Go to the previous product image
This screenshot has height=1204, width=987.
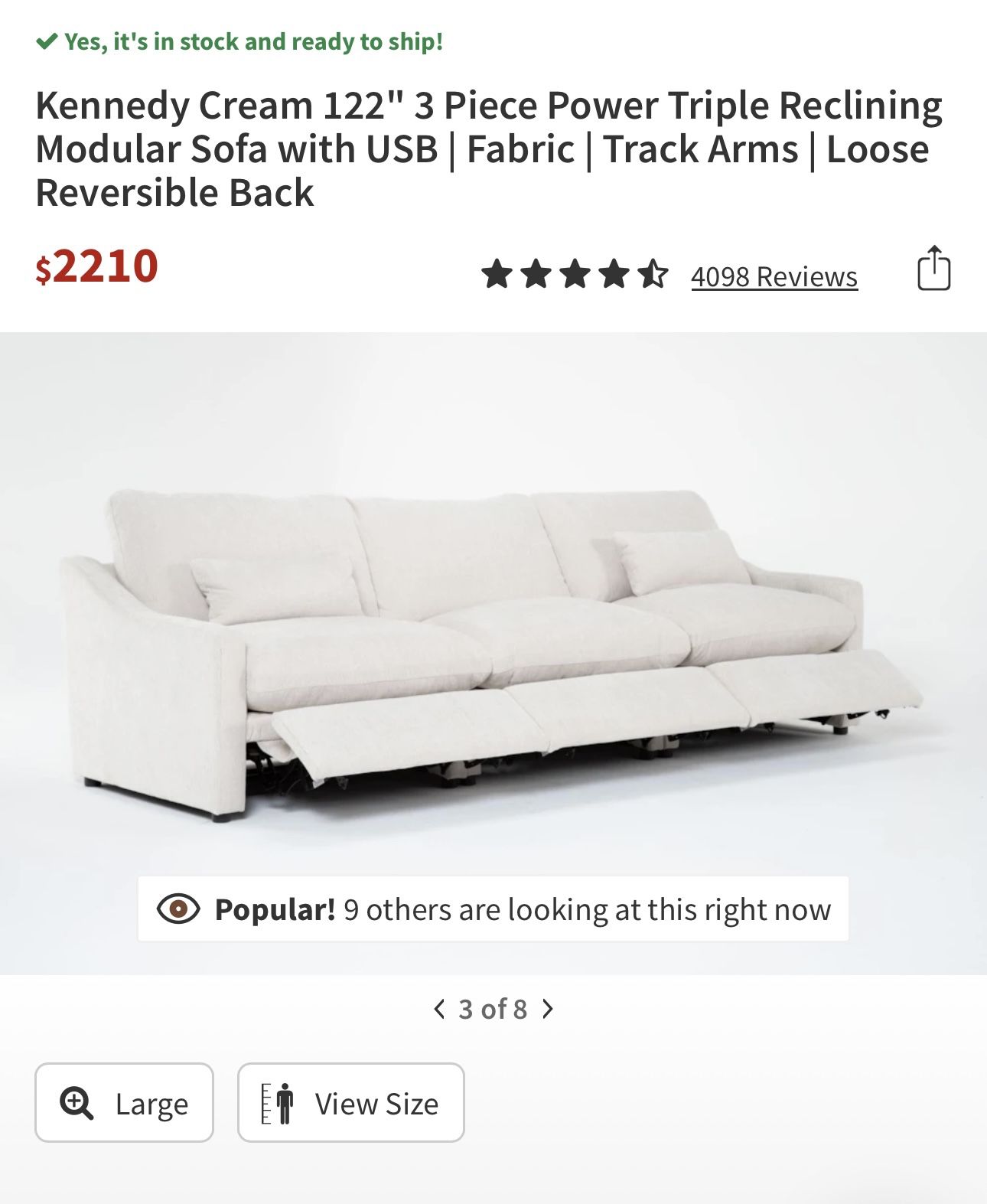pyautogui.click(x=439, y=1009)
